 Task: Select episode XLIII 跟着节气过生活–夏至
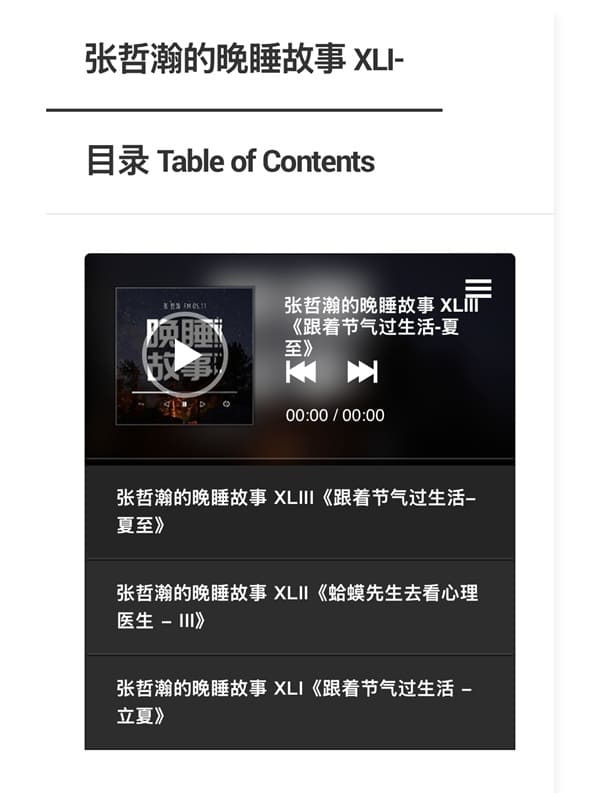[x=297, y=511]
